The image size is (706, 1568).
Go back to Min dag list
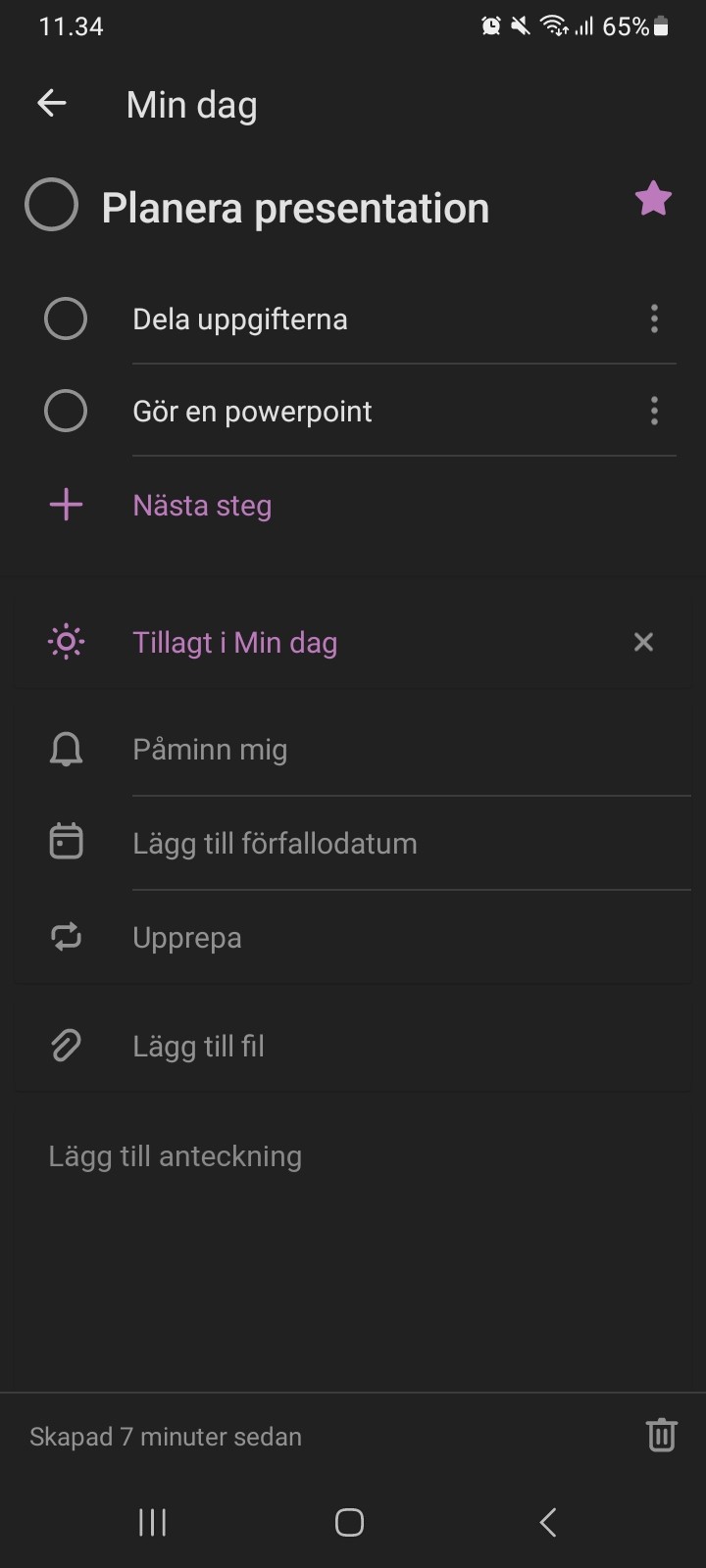pos(52,103)
